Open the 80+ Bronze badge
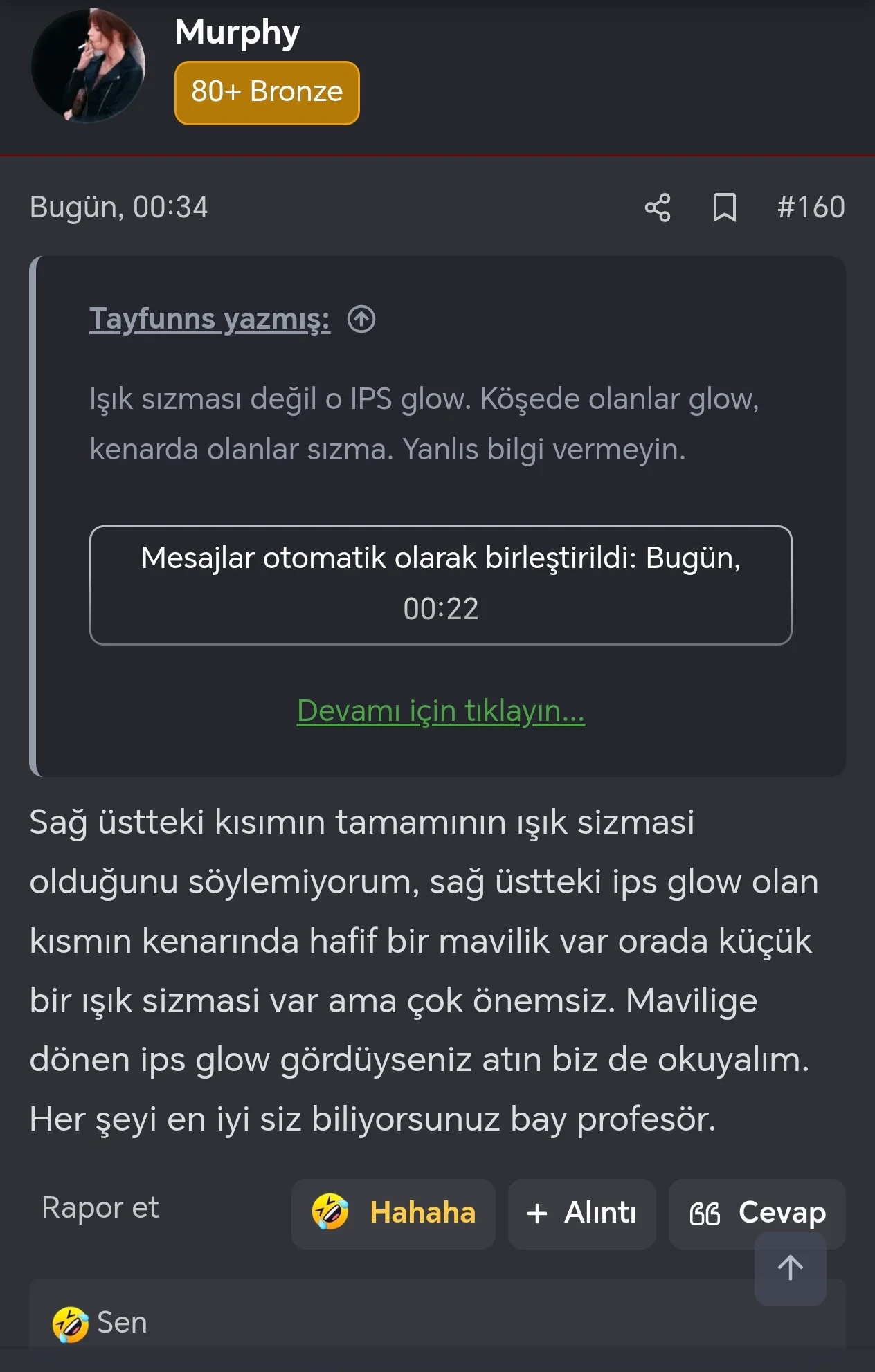Screen dimensions: 875x1372 click(267, 92)
